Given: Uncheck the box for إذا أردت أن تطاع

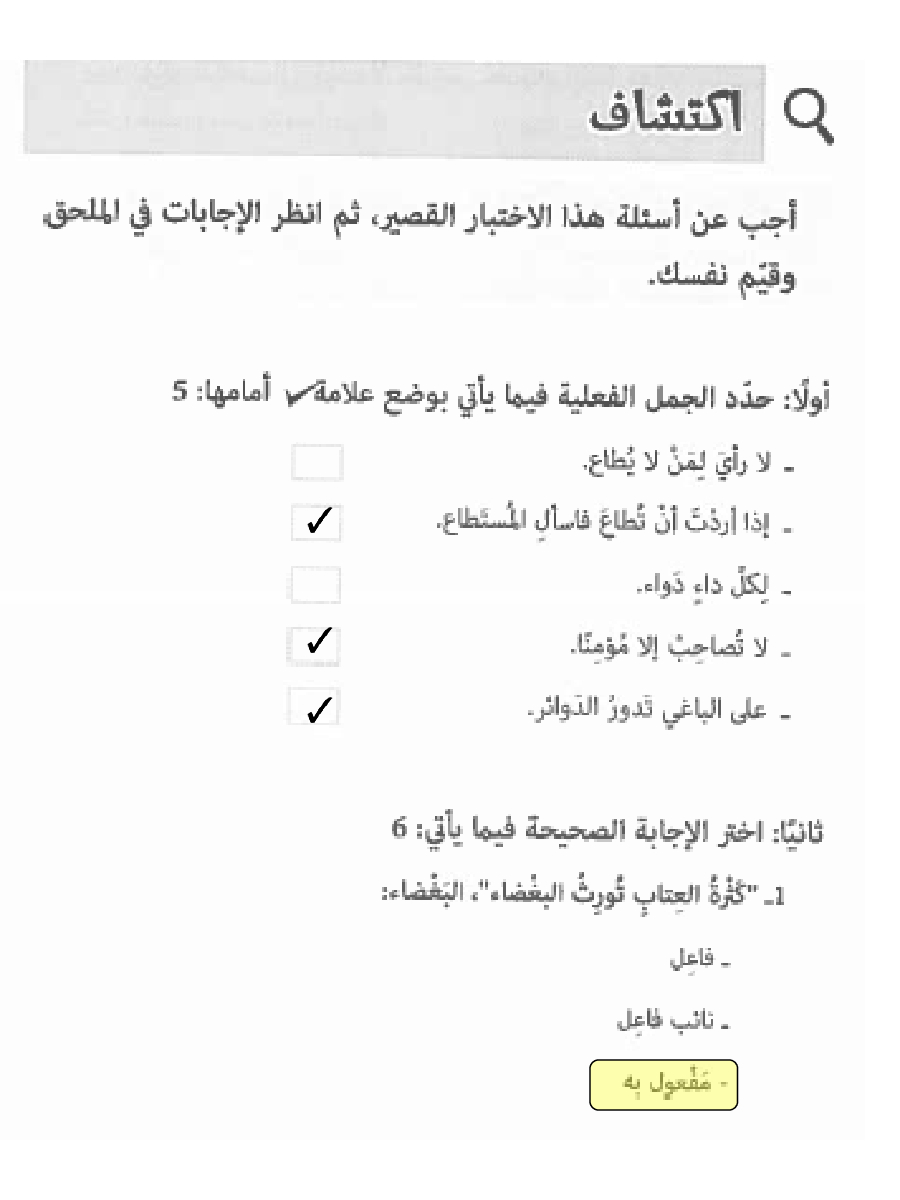Looking at the screenshot, I should (317, 523).
